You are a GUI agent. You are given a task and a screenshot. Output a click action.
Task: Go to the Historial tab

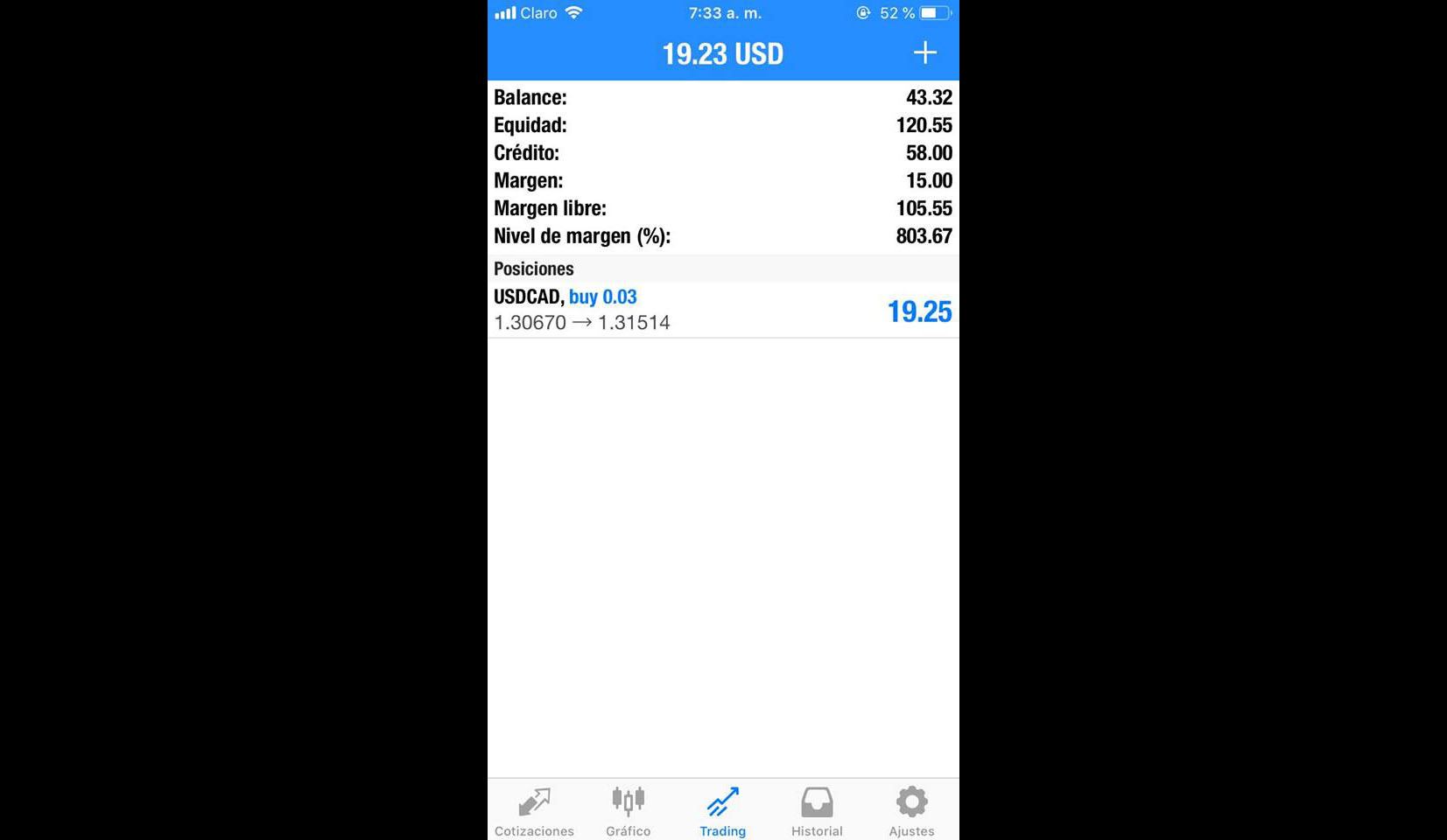[x=817, y=811]
